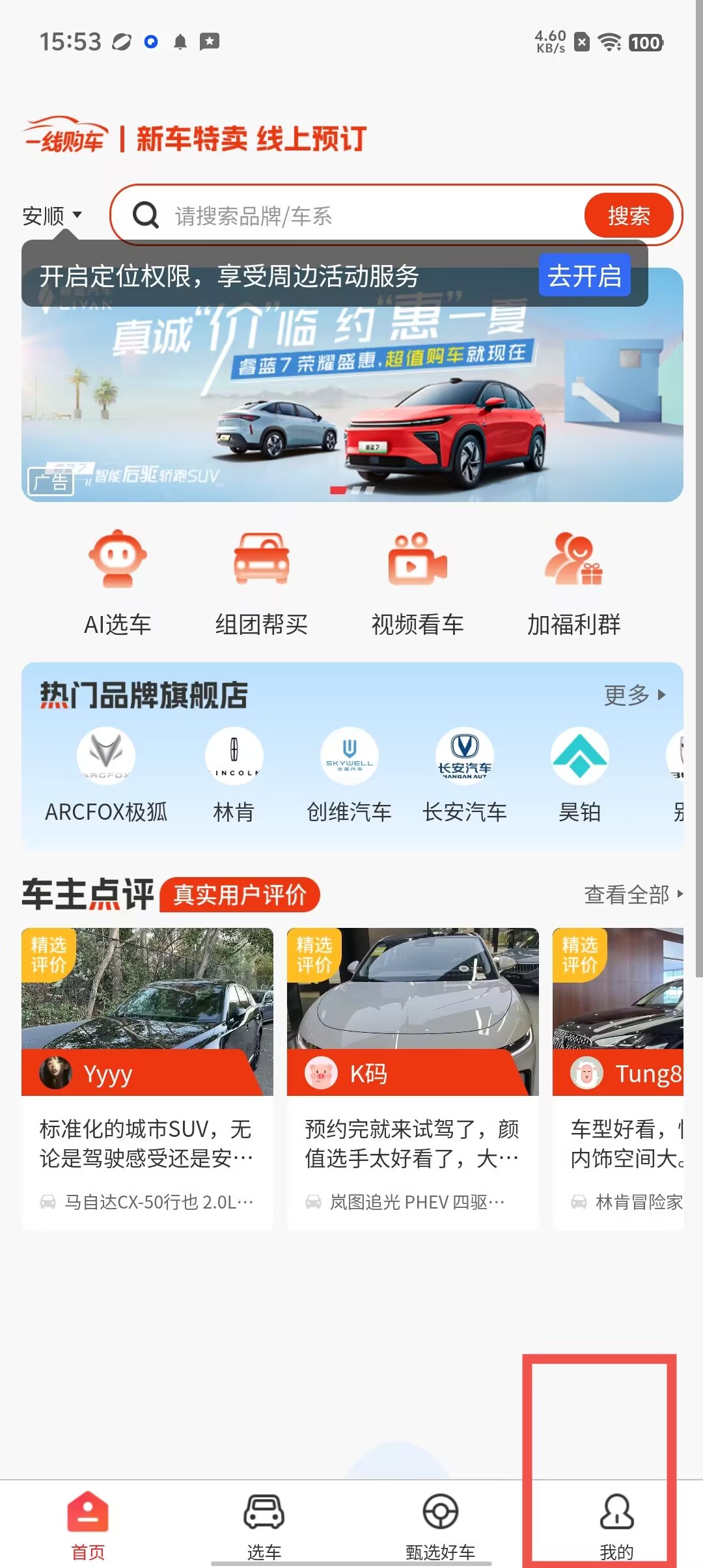Tap the red 搜索 button

click(628, 216)
